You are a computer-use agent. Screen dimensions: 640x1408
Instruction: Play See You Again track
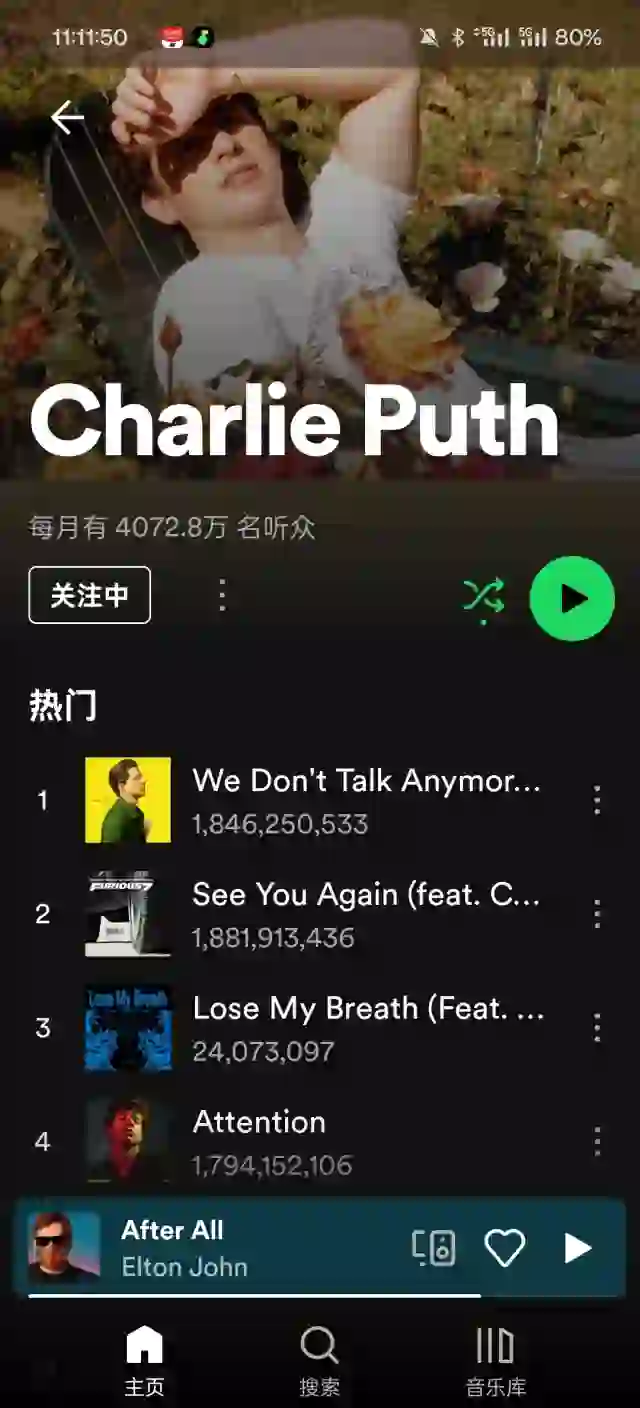(300, 914)
